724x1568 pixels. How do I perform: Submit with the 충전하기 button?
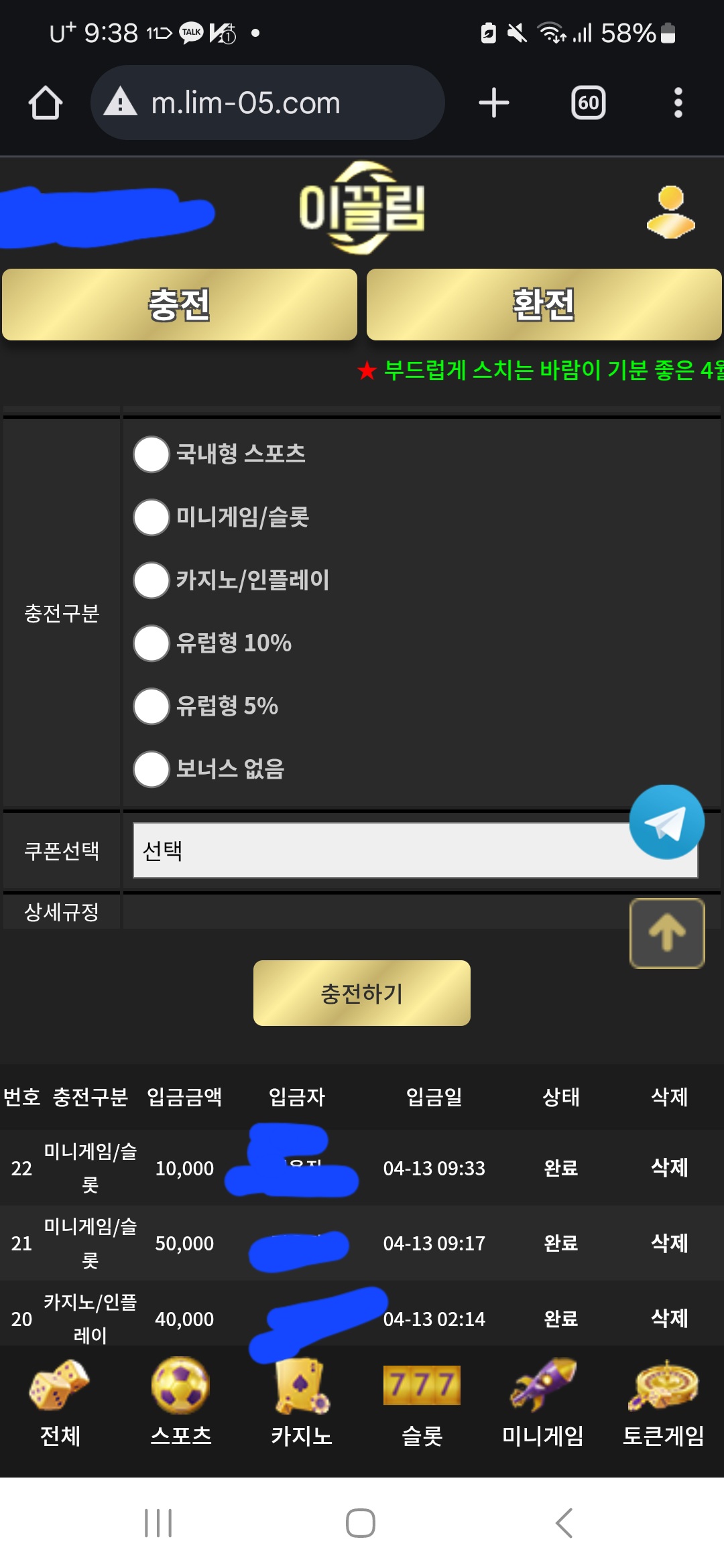pos(362,993)
